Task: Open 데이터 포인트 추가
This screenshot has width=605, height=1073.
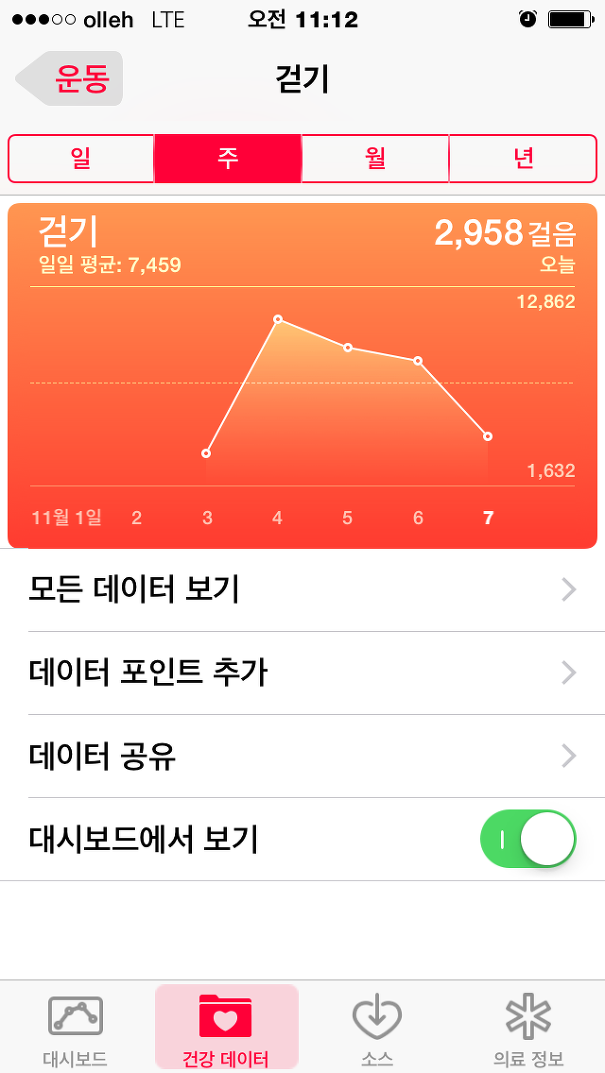Action: 302,673
